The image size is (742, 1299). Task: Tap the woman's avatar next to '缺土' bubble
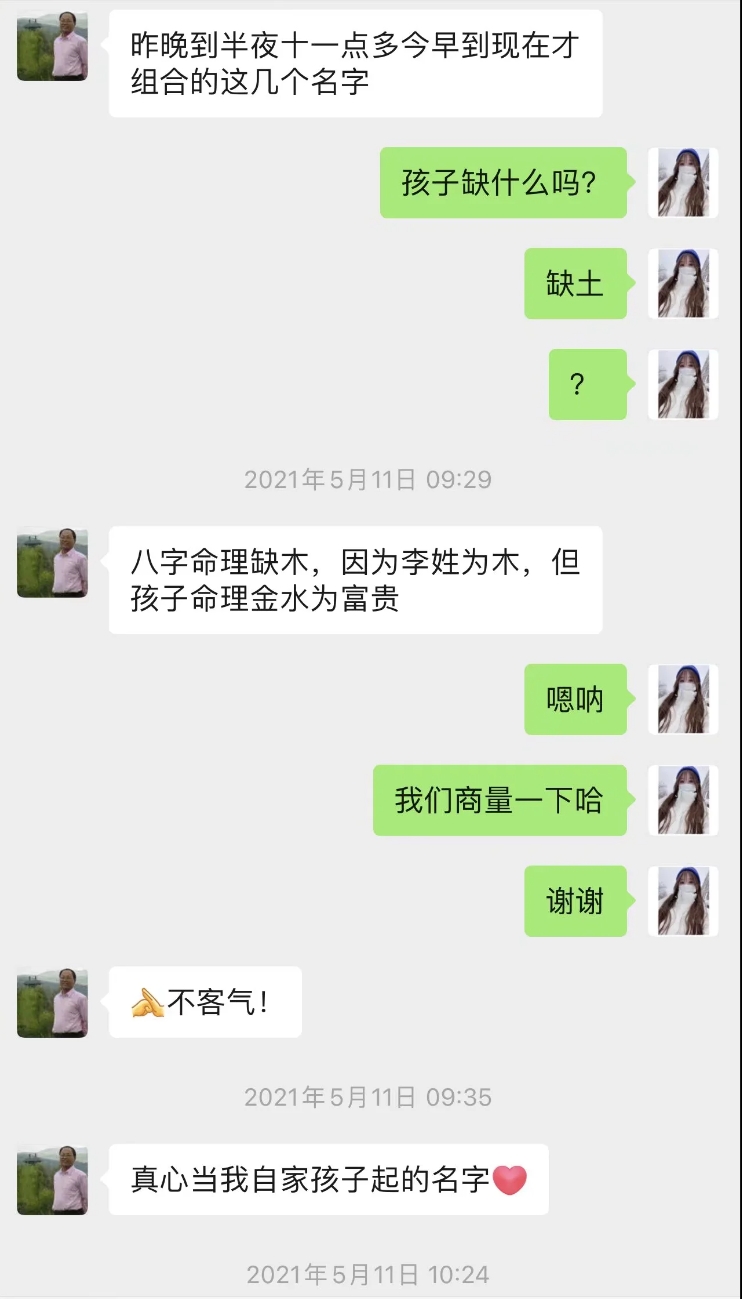point(684,285)
